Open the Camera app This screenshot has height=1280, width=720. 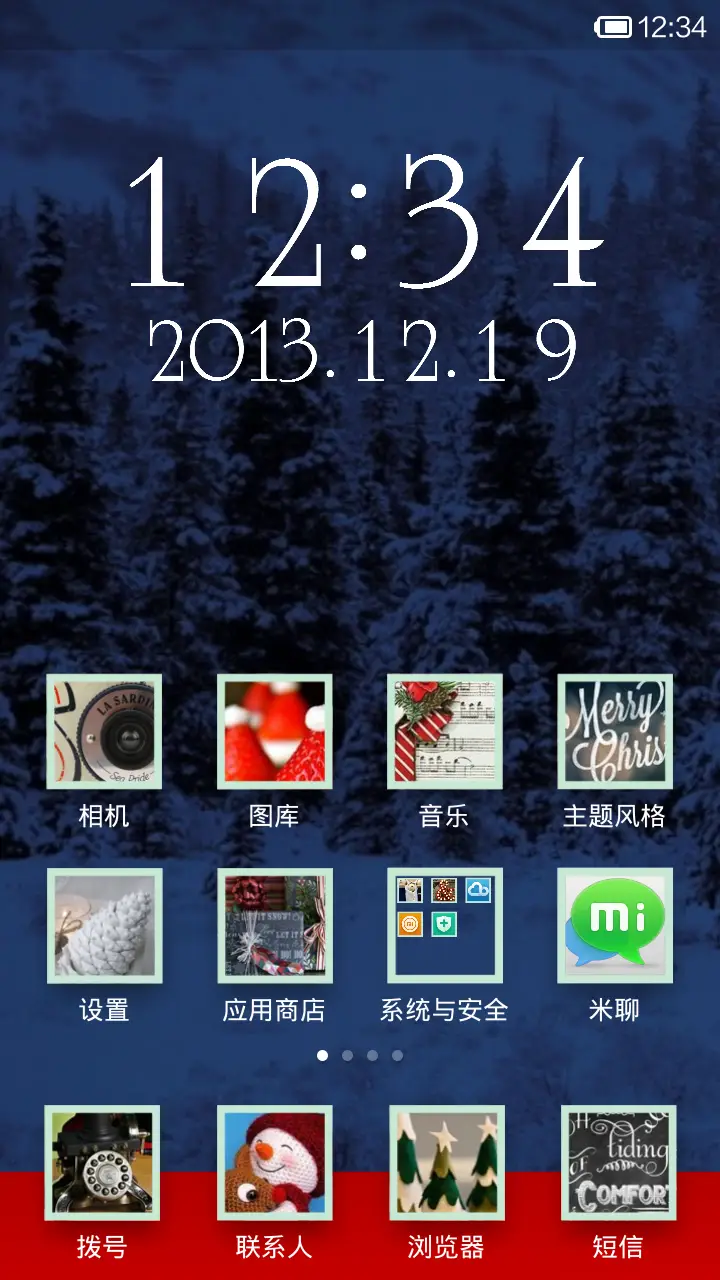pos(101,733)
